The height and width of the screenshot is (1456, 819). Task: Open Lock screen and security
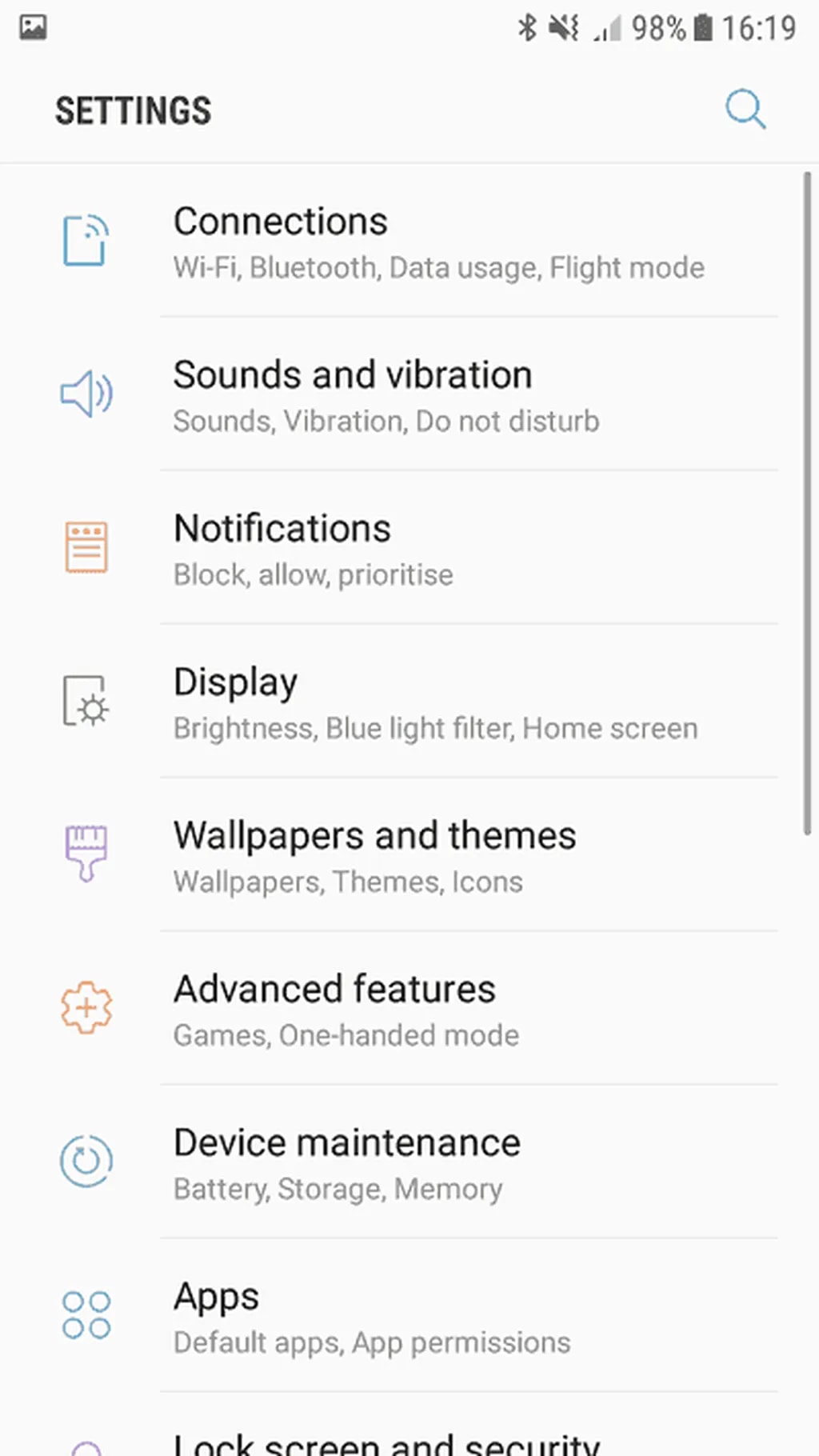point(387,1442)
